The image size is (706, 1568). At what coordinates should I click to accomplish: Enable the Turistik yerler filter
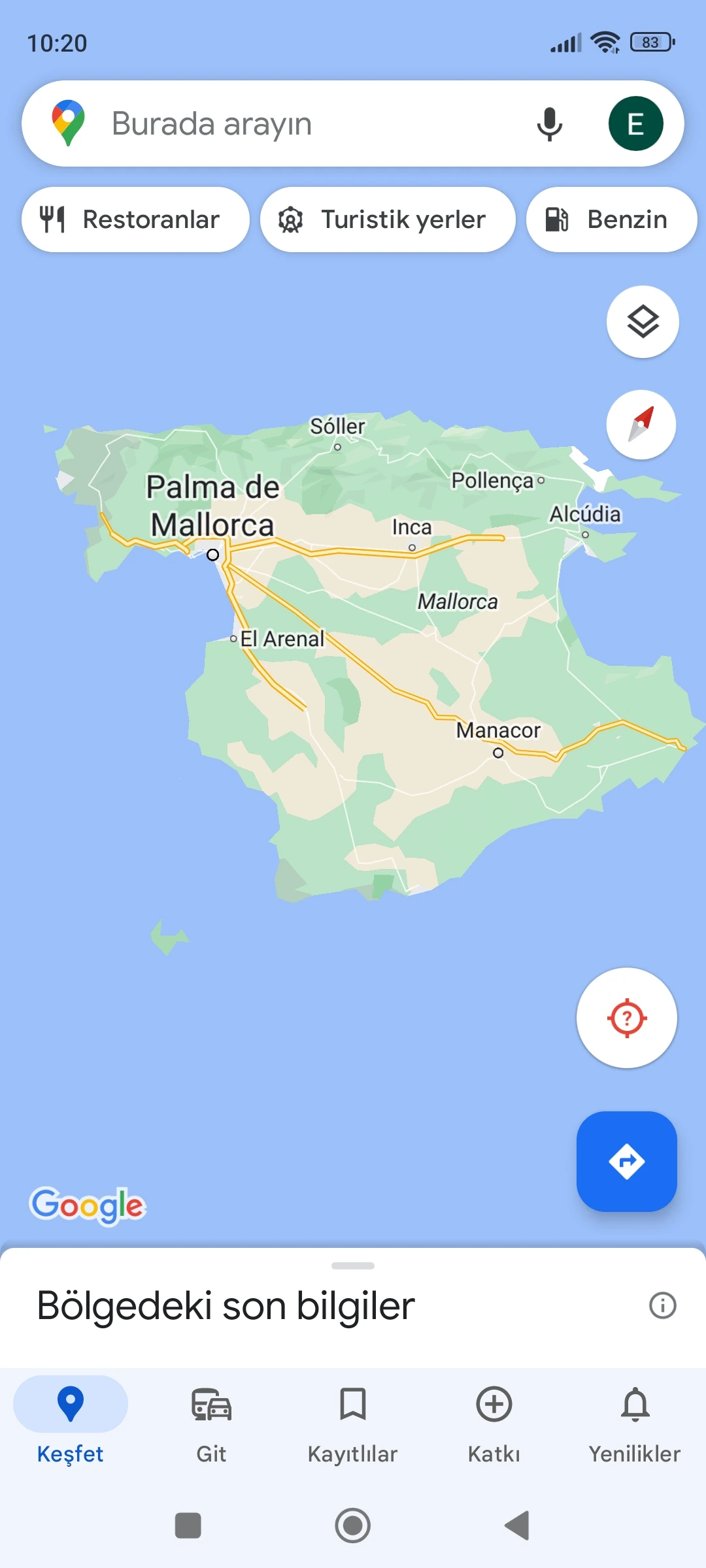pos(387,219)
